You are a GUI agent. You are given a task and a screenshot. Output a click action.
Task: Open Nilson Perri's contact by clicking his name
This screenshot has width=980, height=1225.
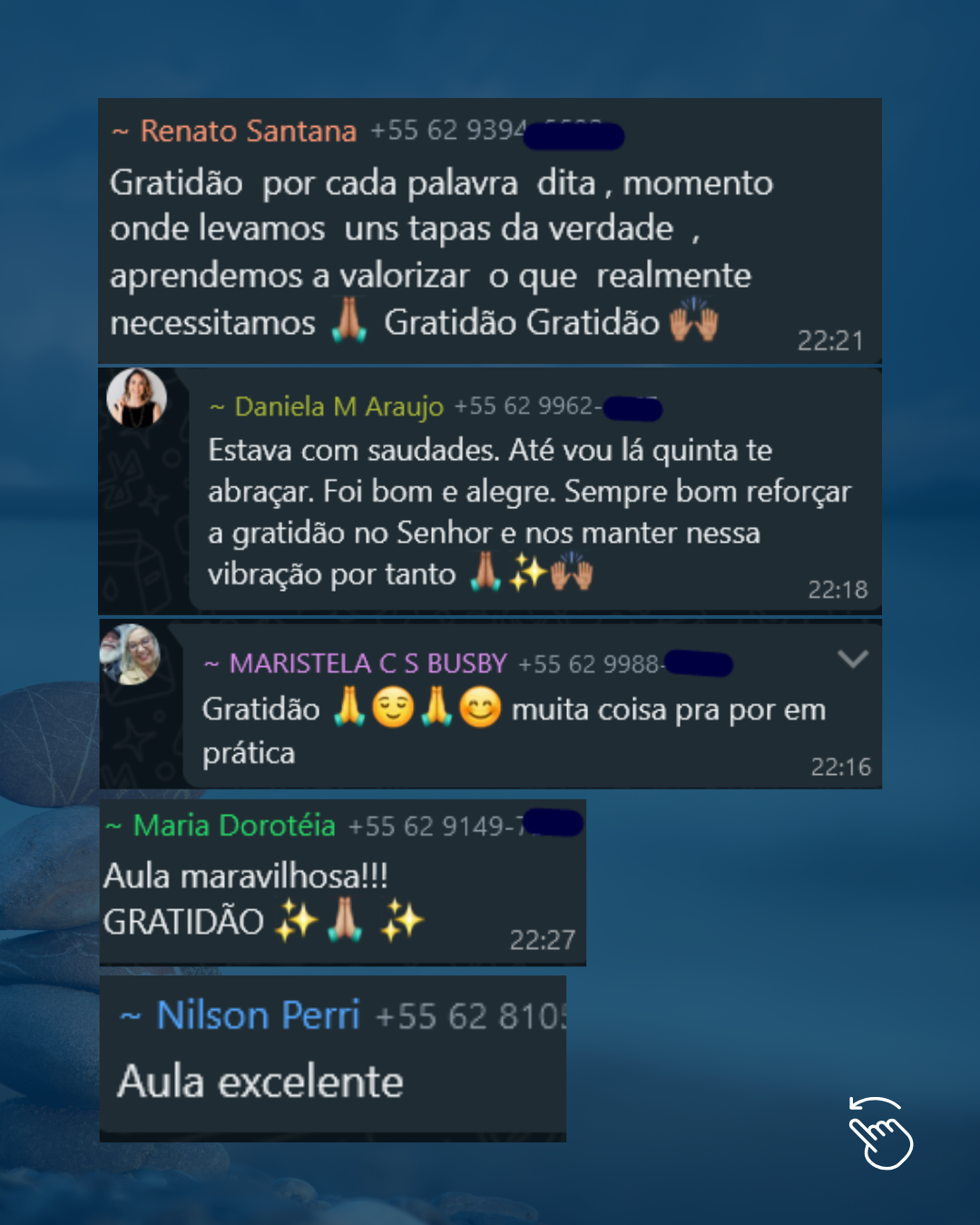257,1015
